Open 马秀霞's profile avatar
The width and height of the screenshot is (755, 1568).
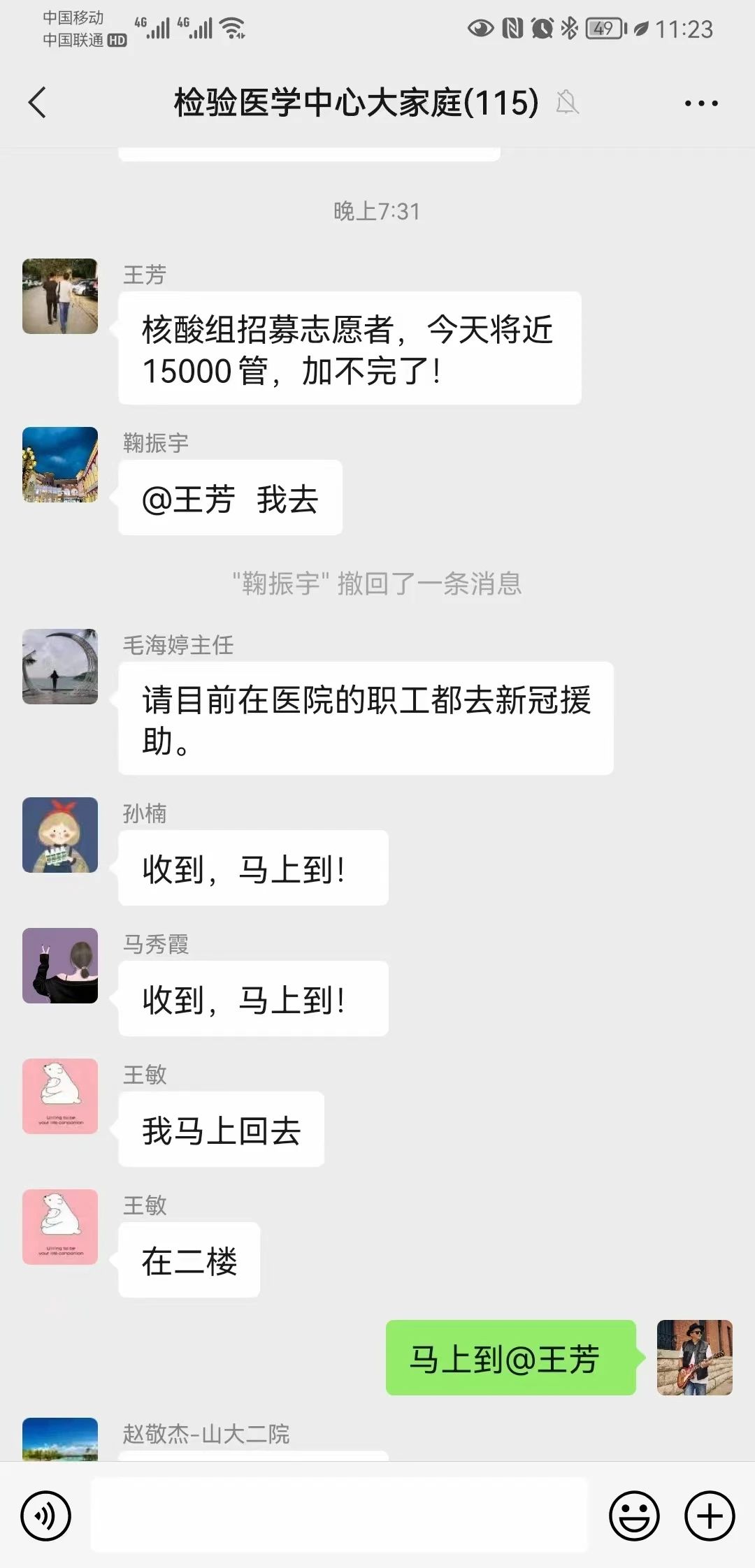coord(60,966)
